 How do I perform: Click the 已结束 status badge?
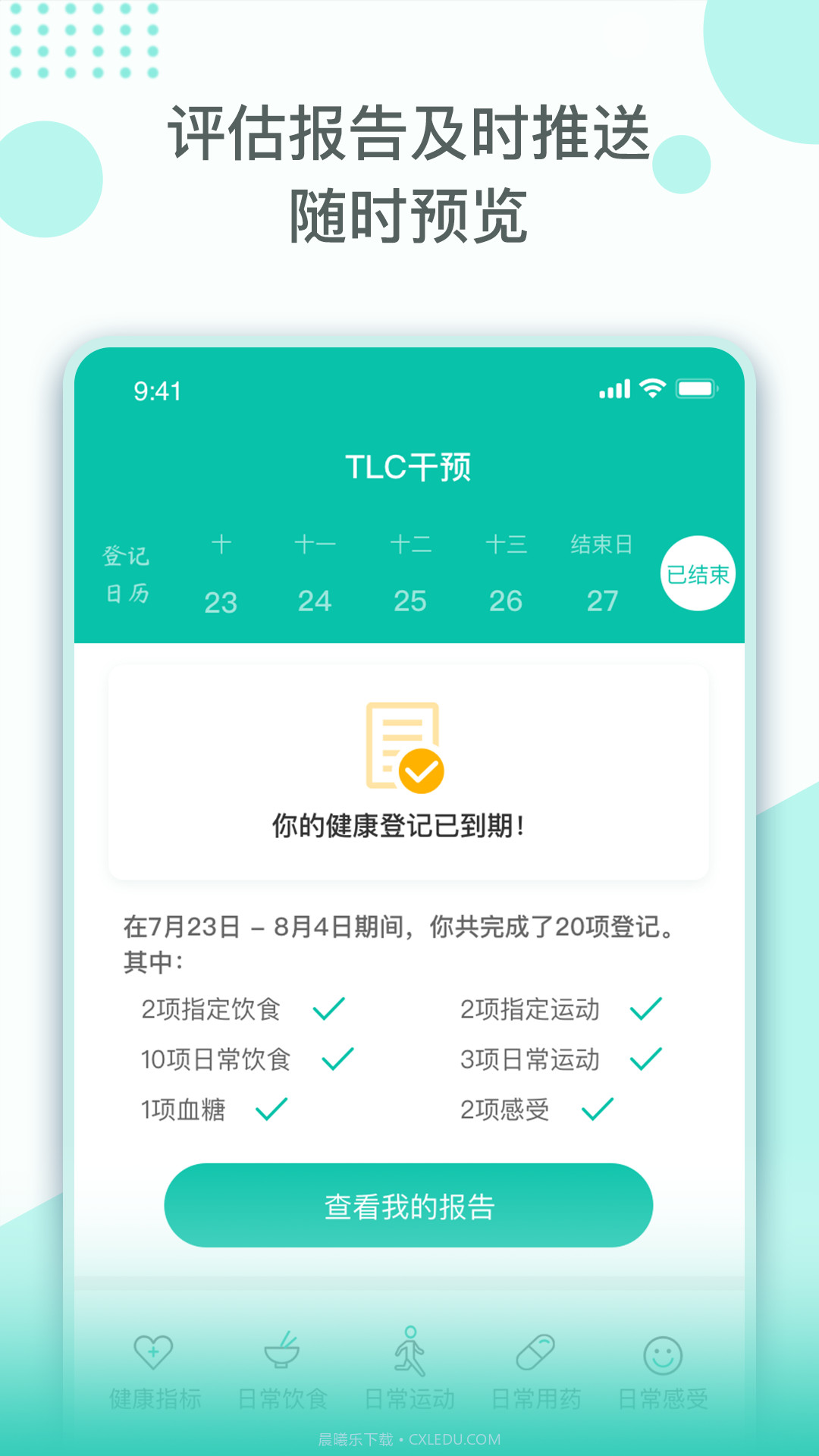[x=698, y=574]
